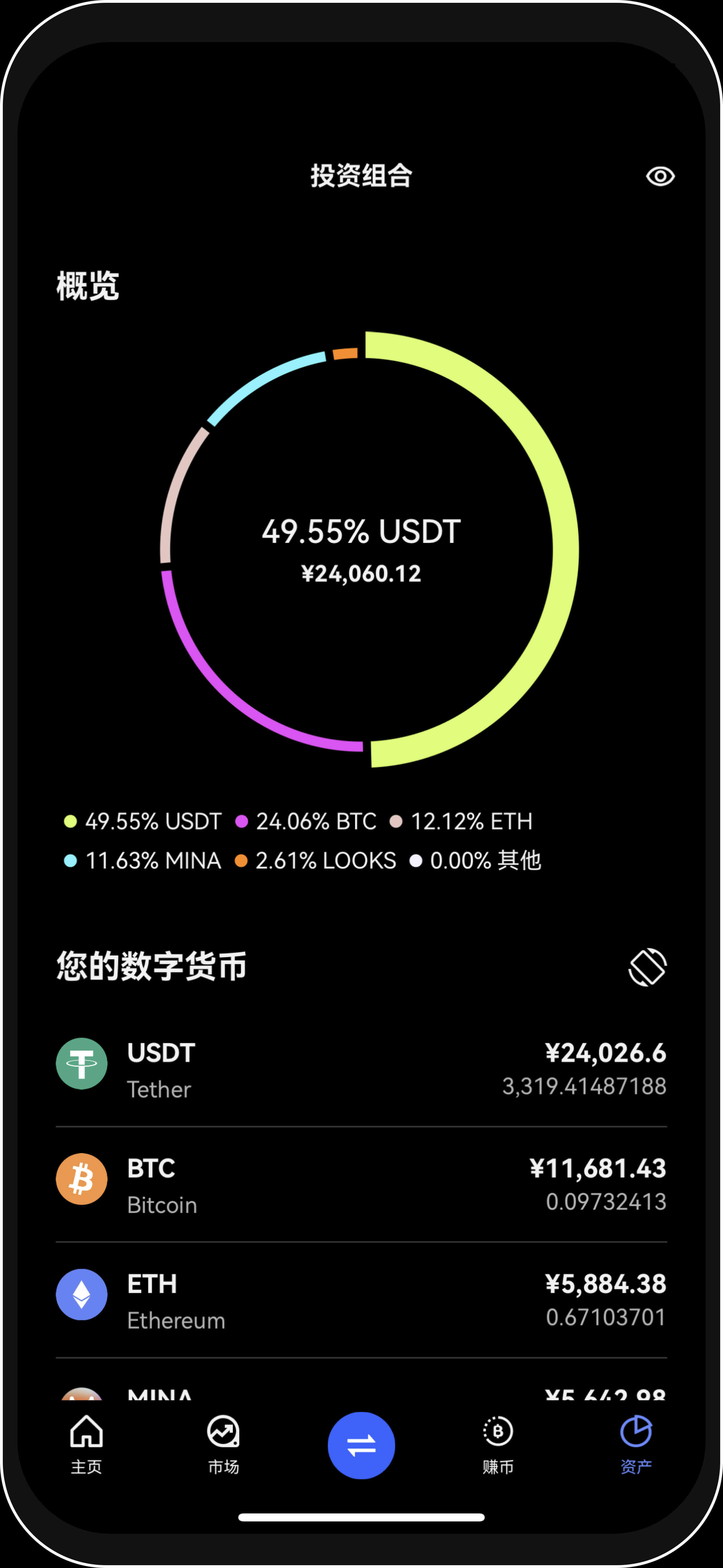
Task: Open the USDT Tether asset row
Action: pos(361,1069)
